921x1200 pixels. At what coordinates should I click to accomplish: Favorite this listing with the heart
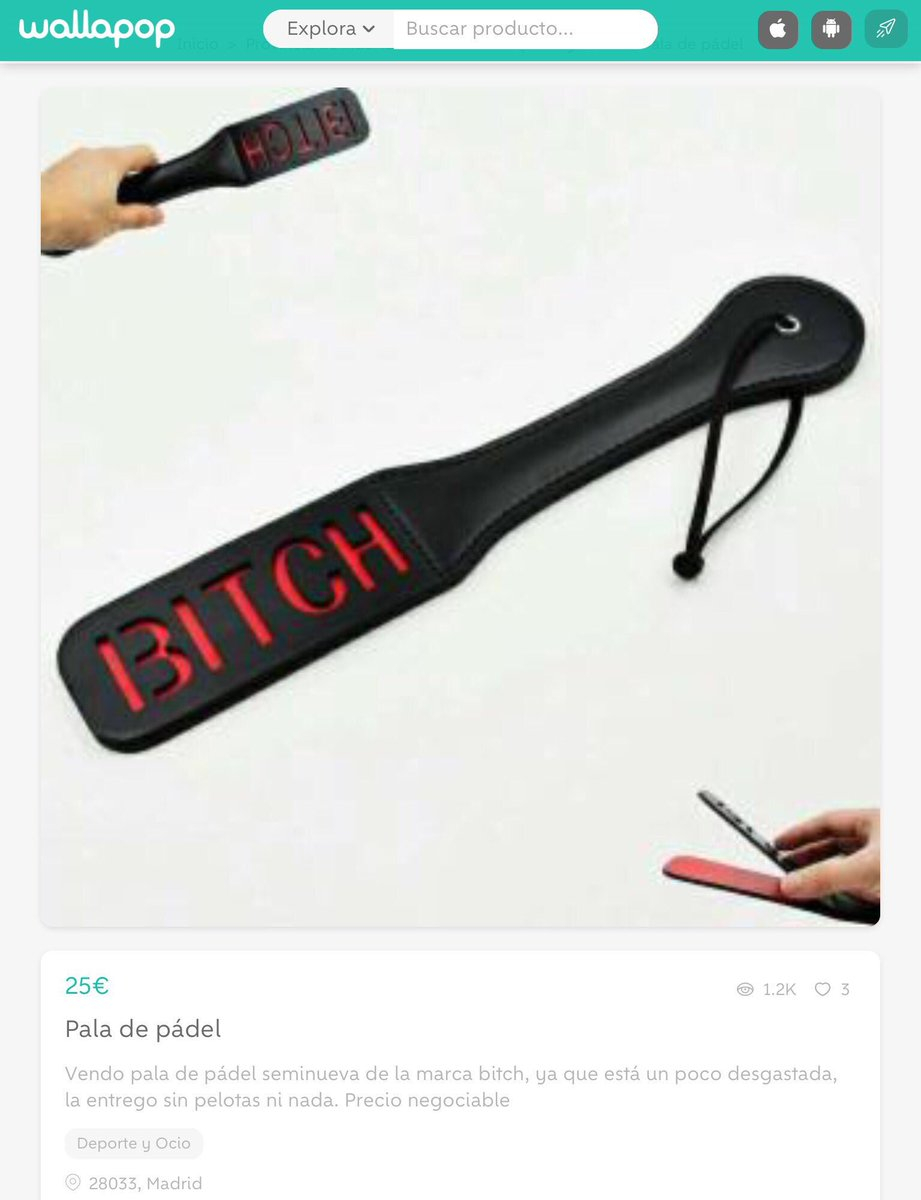pos(823,989)
